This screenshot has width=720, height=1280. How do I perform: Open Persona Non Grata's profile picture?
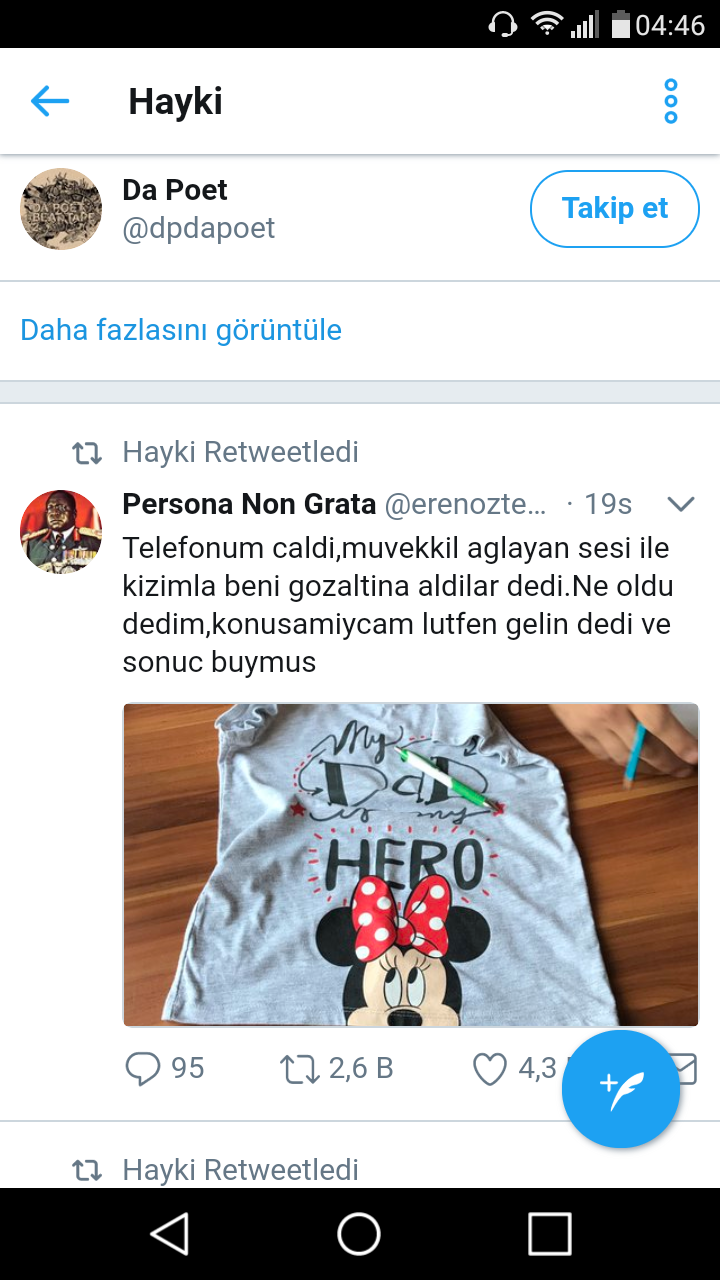pyautogui.click(x=61, y=531)
